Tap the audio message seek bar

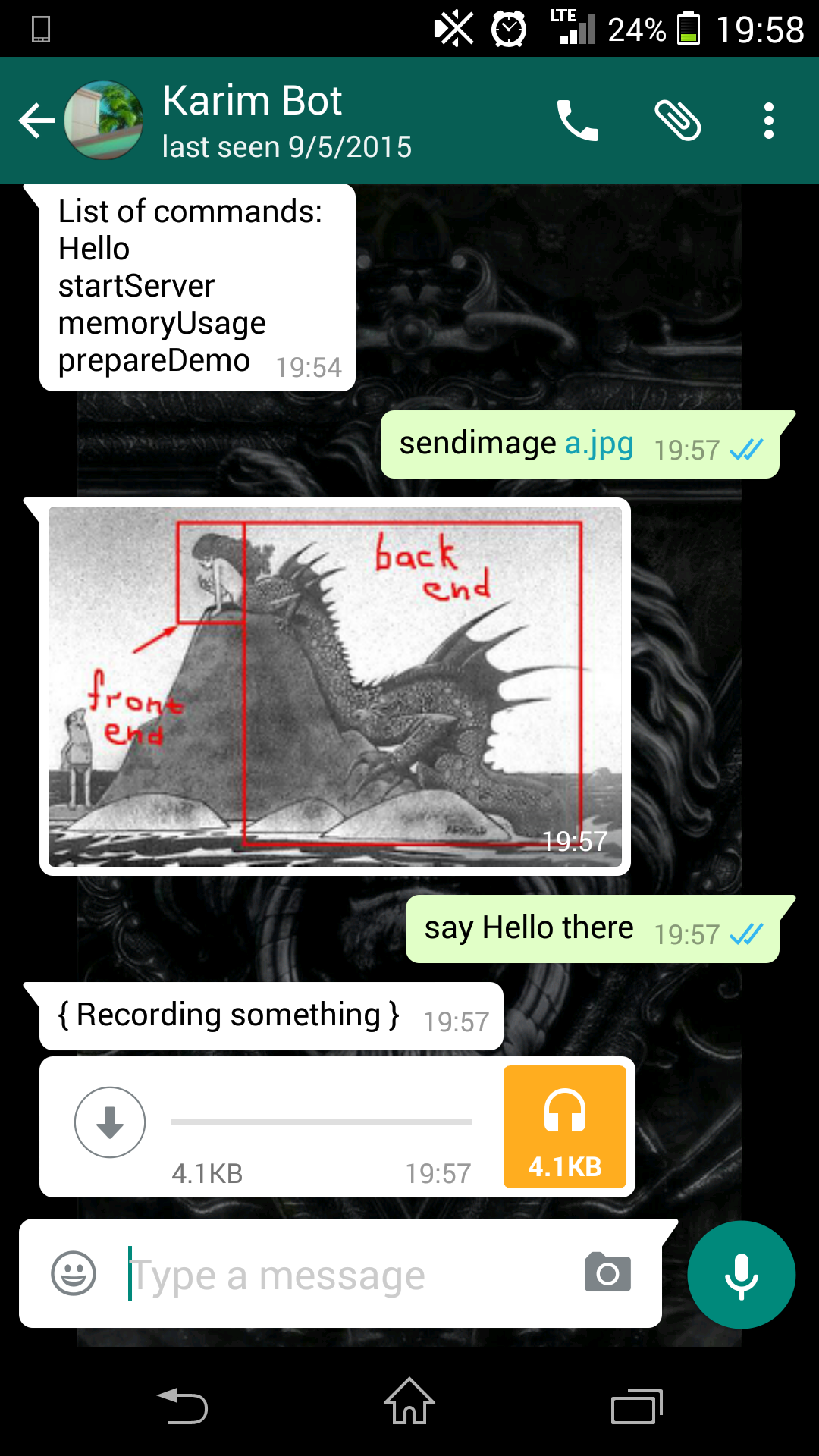click(x=321, y=1122)
